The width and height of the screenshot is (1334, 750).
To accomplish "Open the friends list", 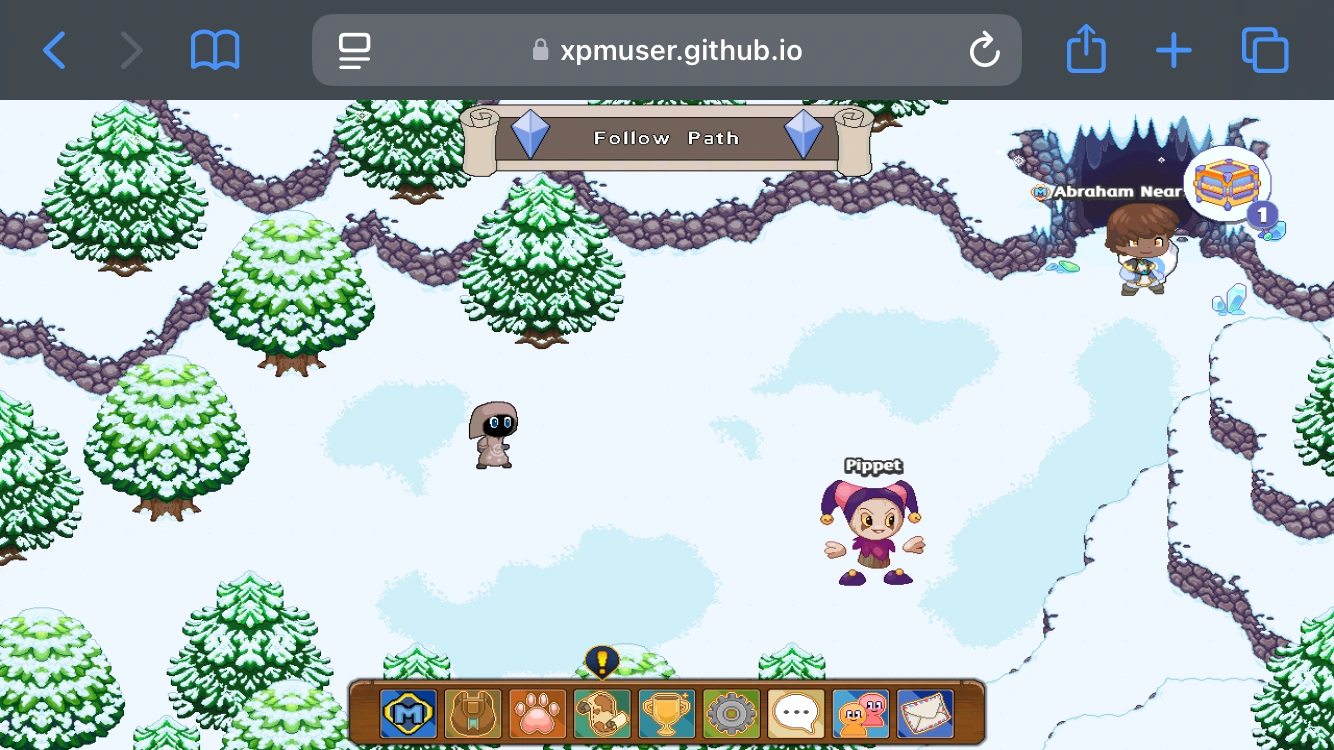I will tap(860, 713).
